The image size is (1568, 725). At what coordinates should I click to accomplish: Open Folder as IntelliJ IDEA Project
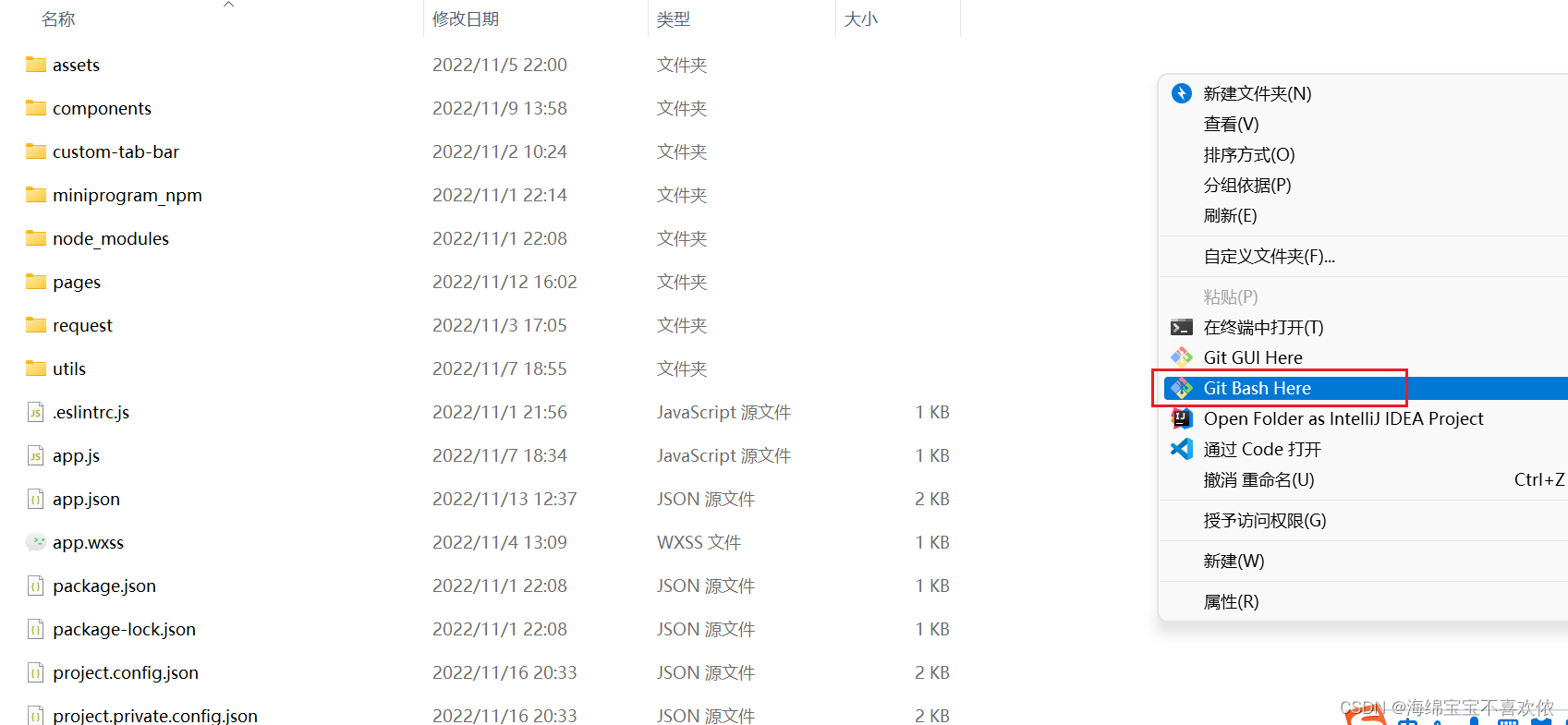pos(1343,418)
